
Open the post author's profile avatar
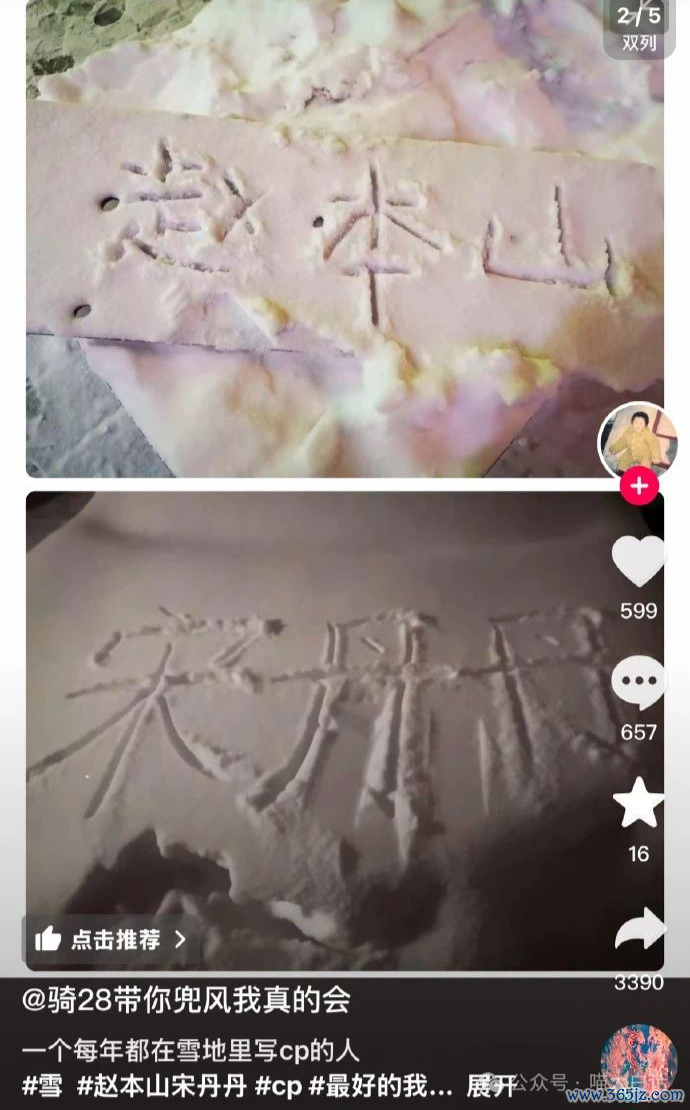[638, 441]
